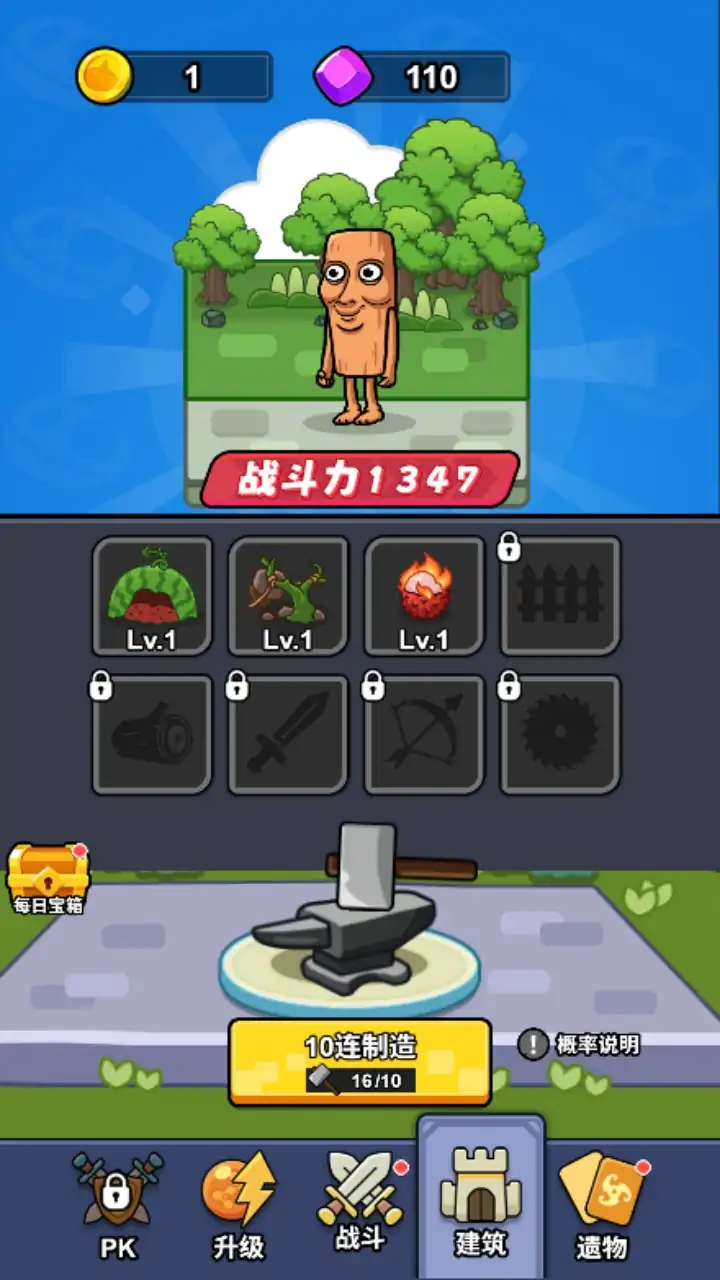Image resolution: width=720 pixels, height=1280 pixels.
Task: Tap the locked sword slot
Action: click(288, 734)
